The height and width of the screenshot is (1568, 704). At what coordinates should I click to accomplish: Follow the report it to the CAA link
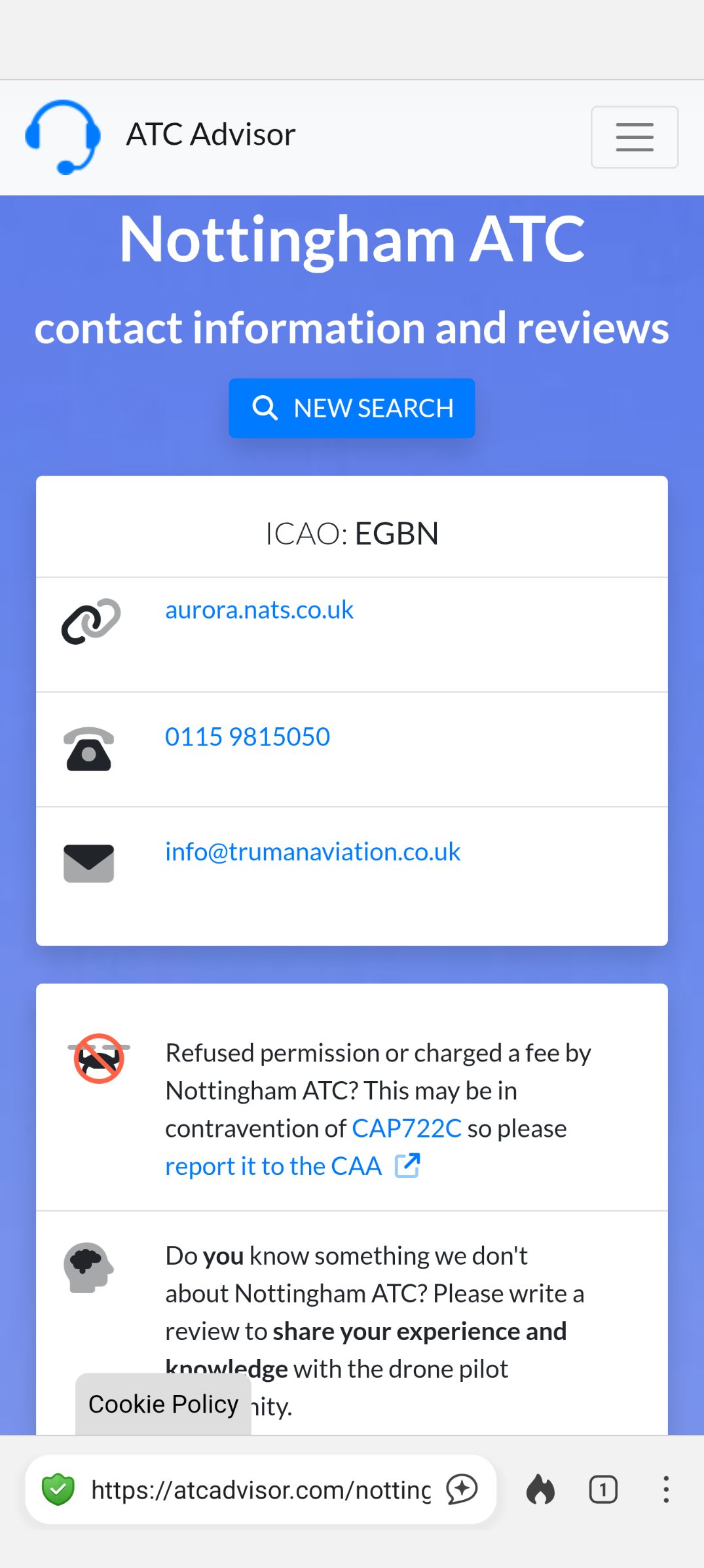click(273, 1166)
